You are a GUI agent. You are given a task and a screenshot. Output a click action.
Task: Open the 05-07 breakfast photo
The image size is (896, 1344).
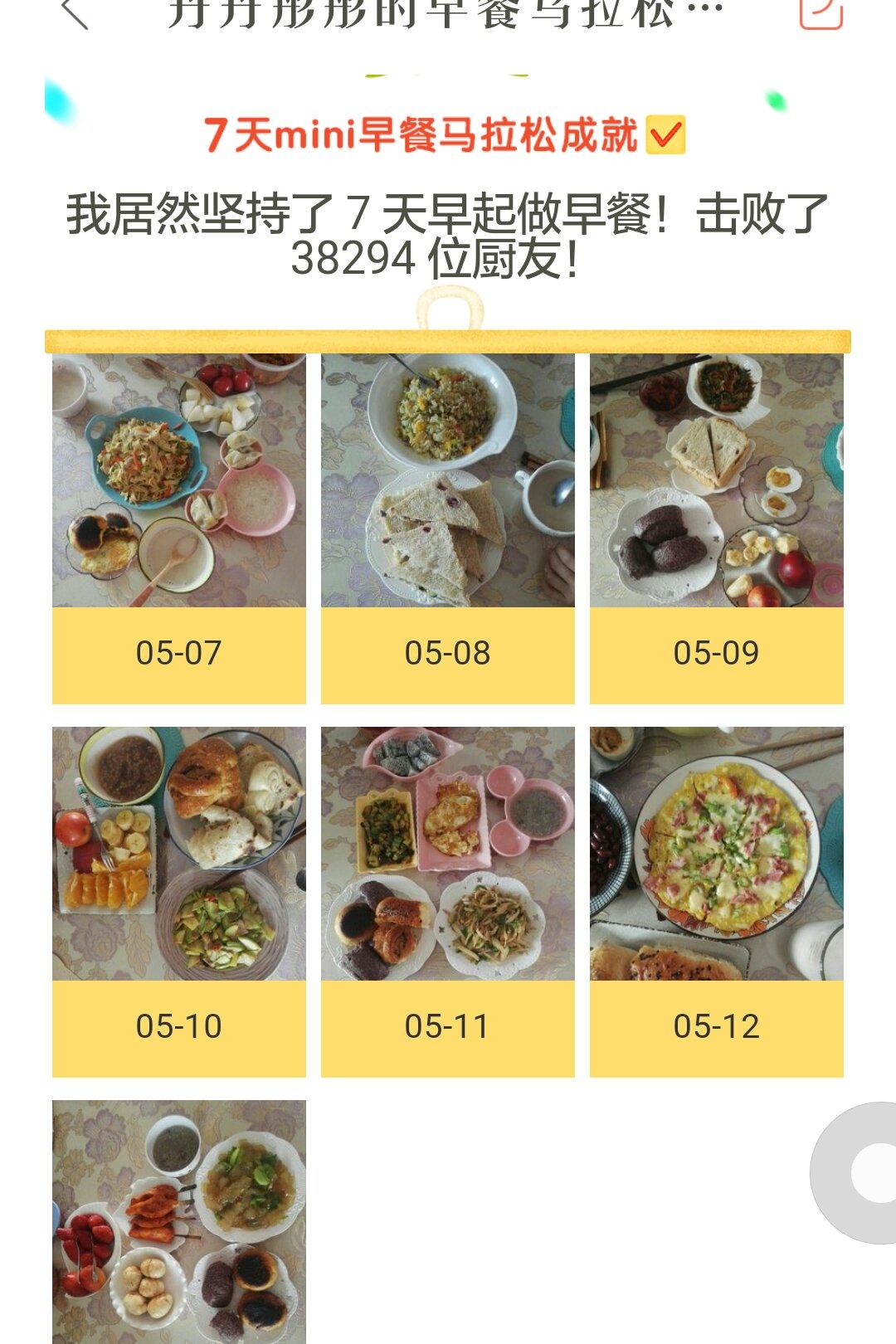[179, 480]
